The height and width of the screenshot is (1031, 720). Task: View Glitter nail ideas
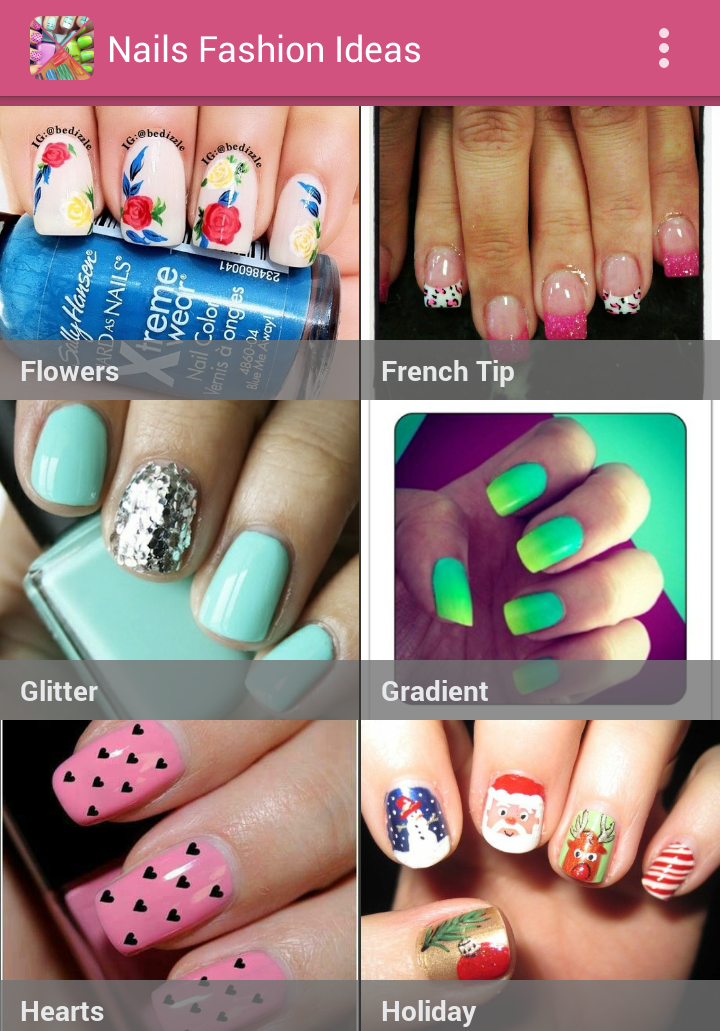[179, 560]
